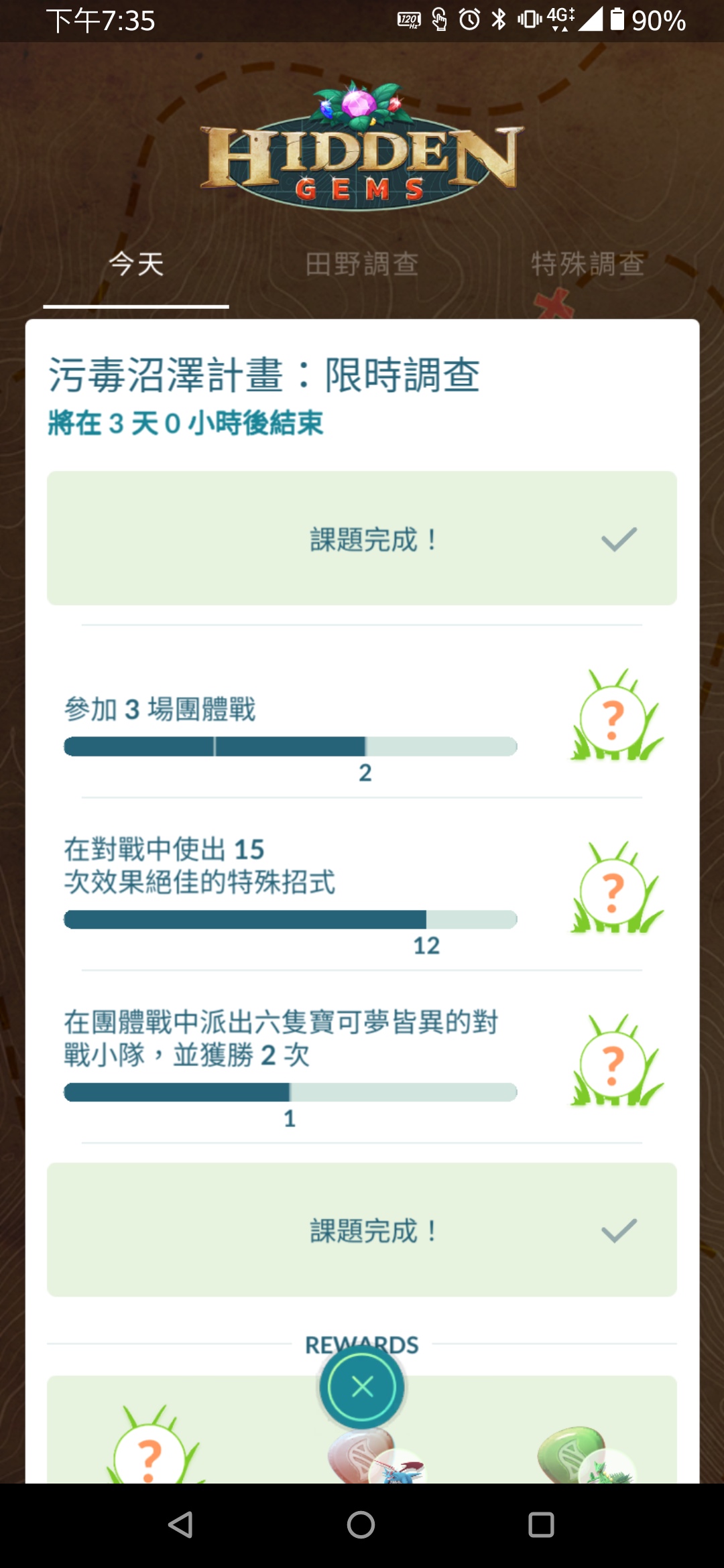724x1568 pixels.
Task: Switch to the 今天 tab
Action: (136, 264)
